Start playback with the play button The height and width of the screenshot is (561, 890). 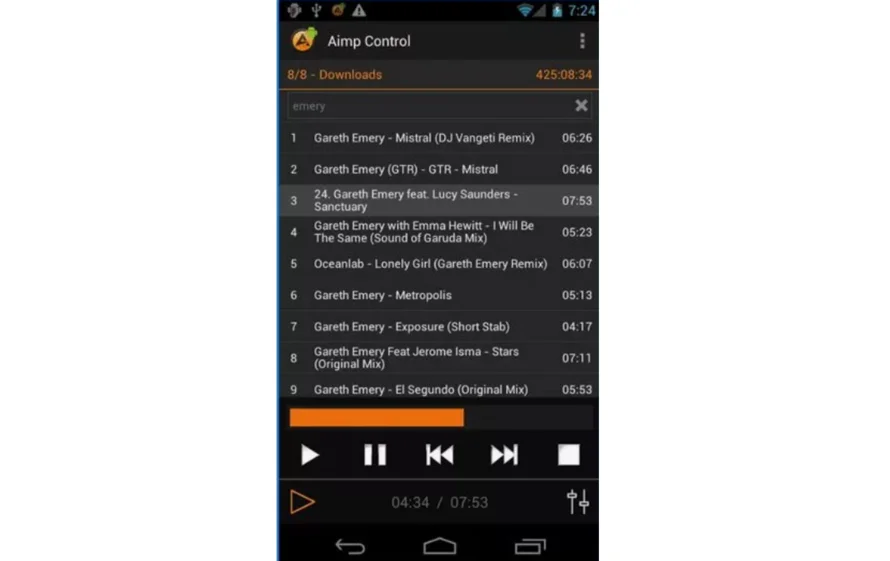click(x=310, y=455)
